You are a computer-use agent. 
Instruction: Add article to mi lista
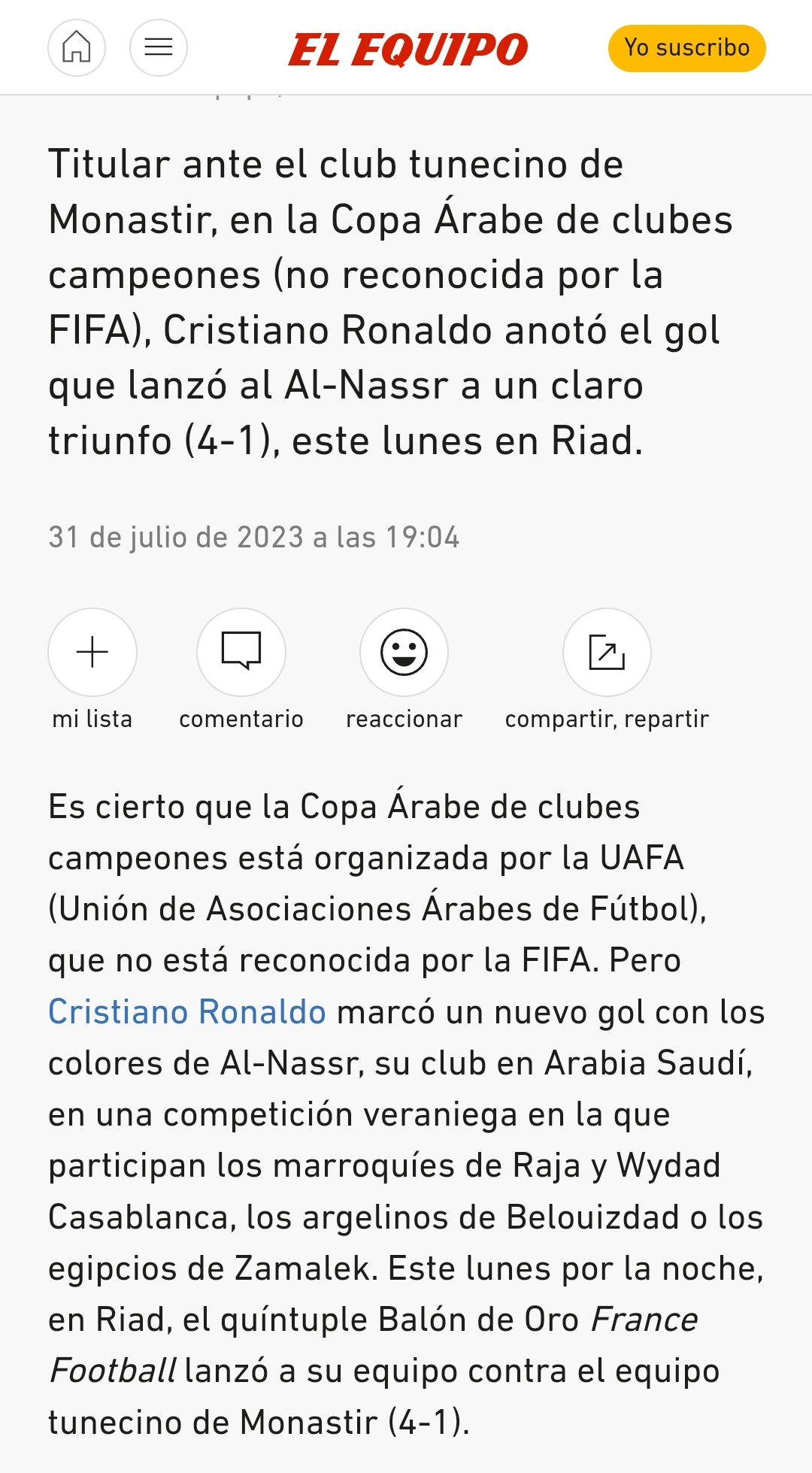point(92,652)
